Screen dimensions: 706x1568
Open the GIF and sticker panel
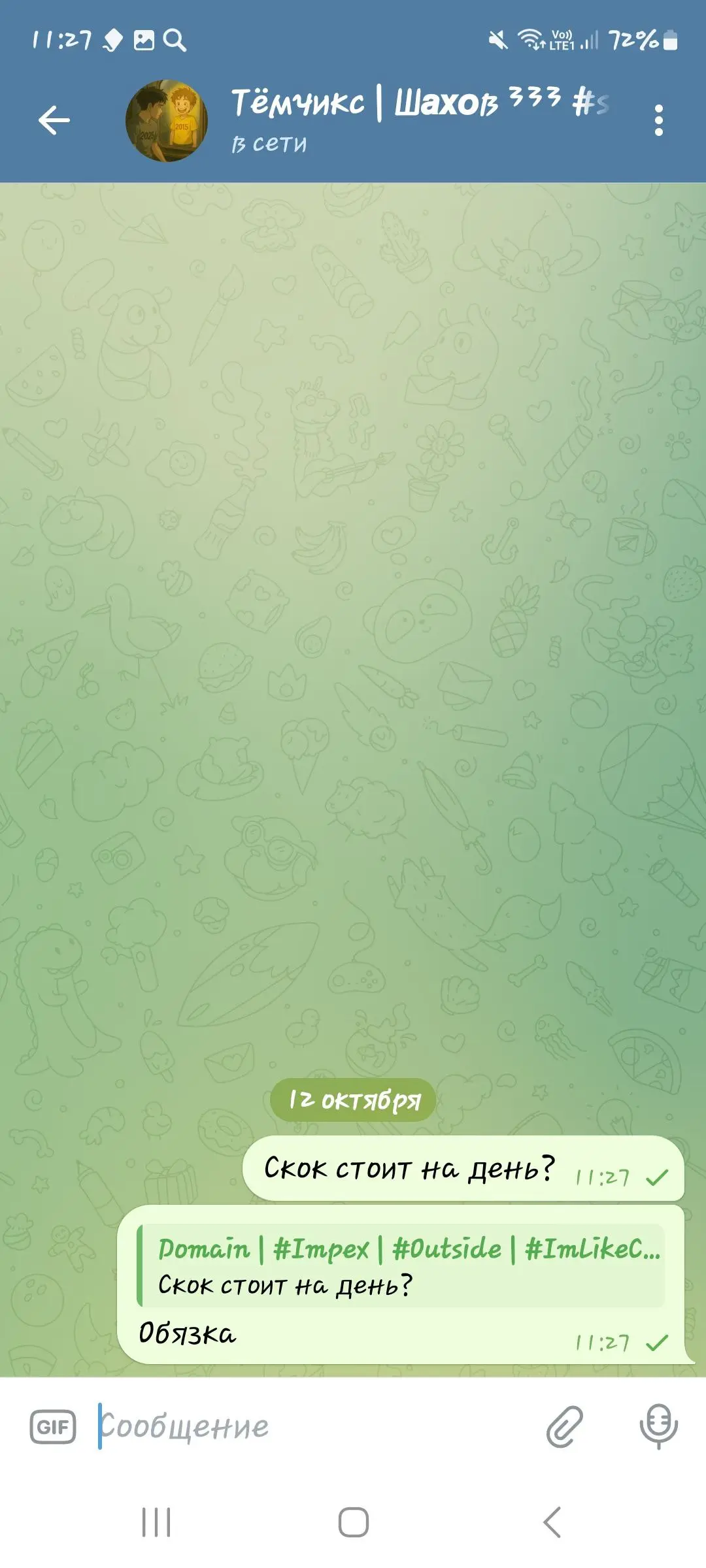coord(53,1427)
